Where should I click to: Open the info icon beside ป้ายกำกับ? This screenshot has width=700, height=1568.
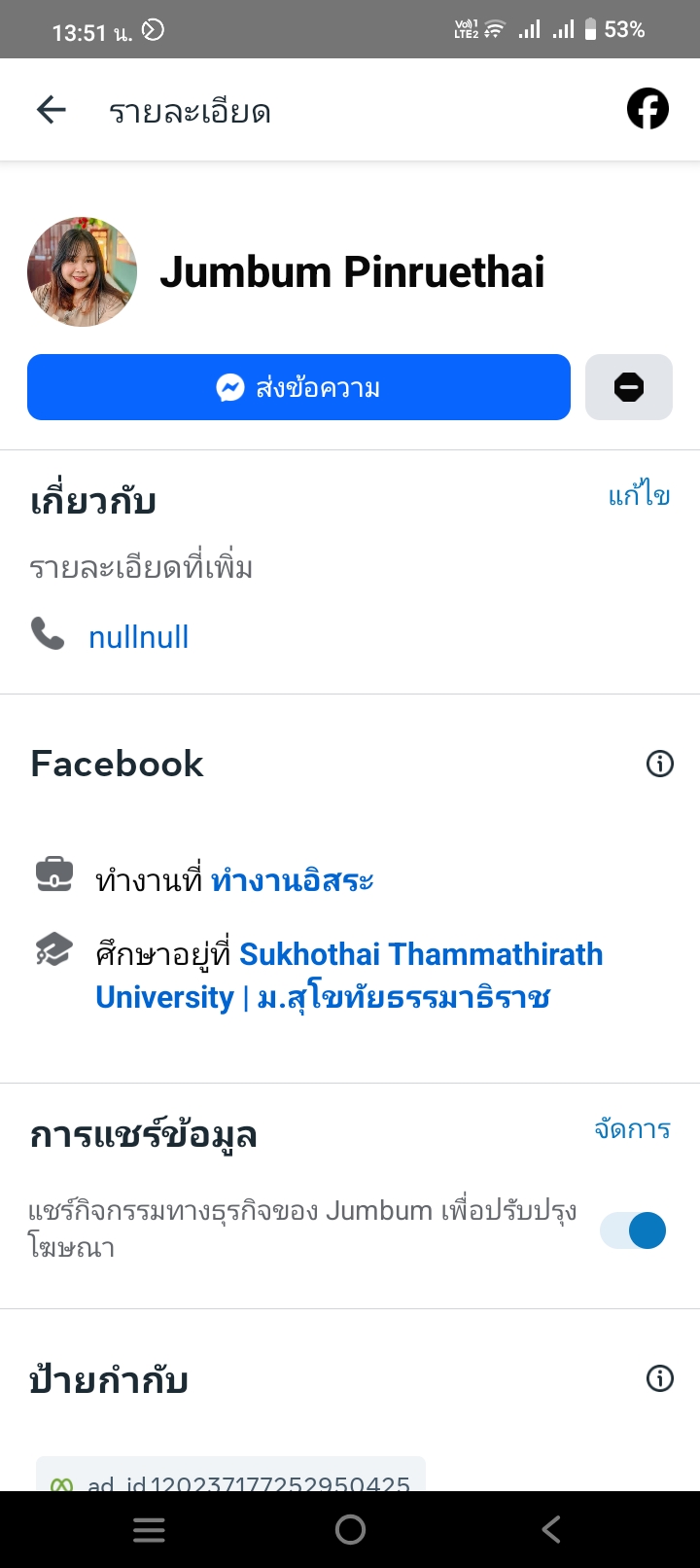tap(659, 1378)
